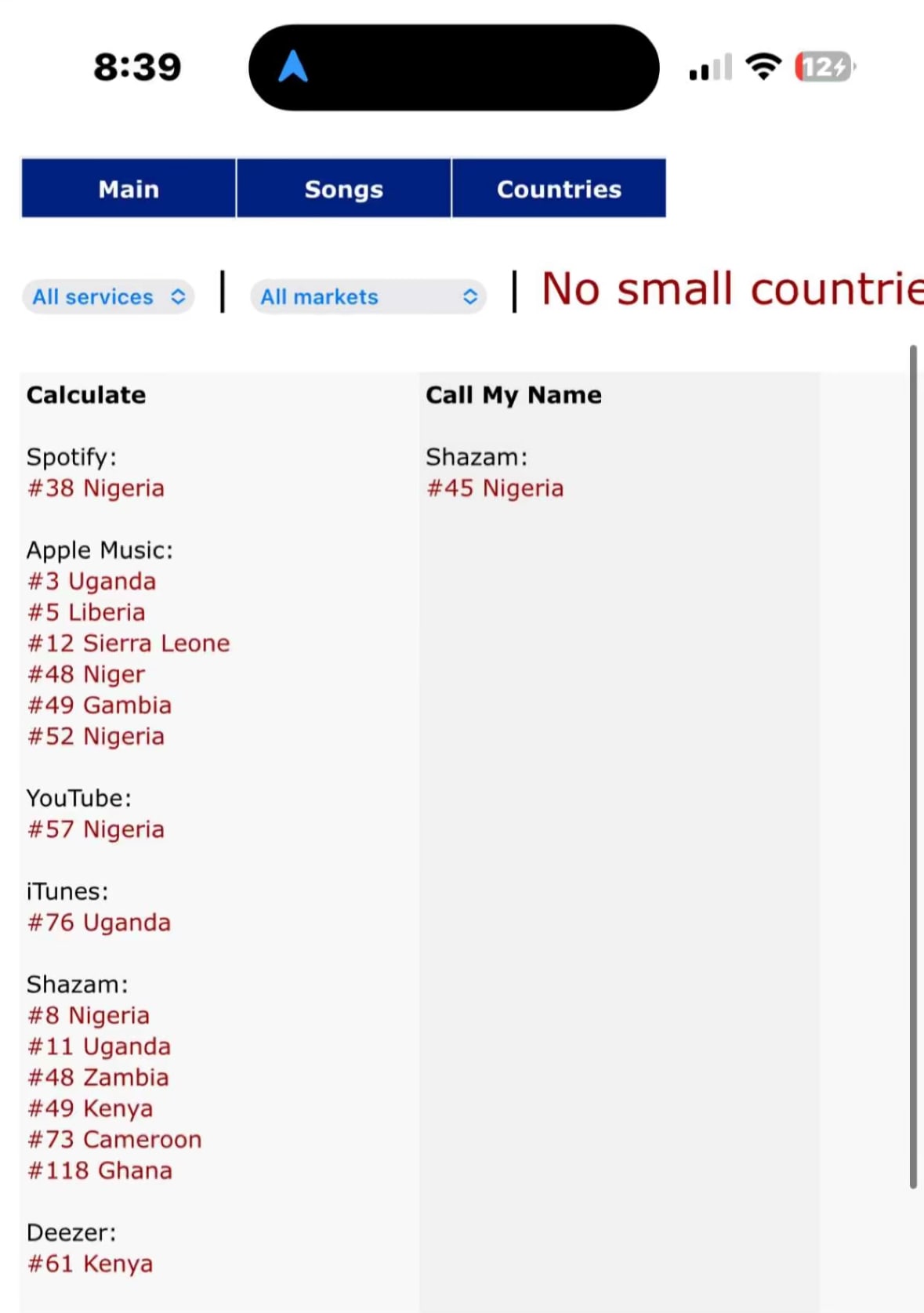The width and height of the screenshot is (924, 1313).
Task: Open the #38 Nigeria Spotify ranking
Action: [x=96, y=488]
